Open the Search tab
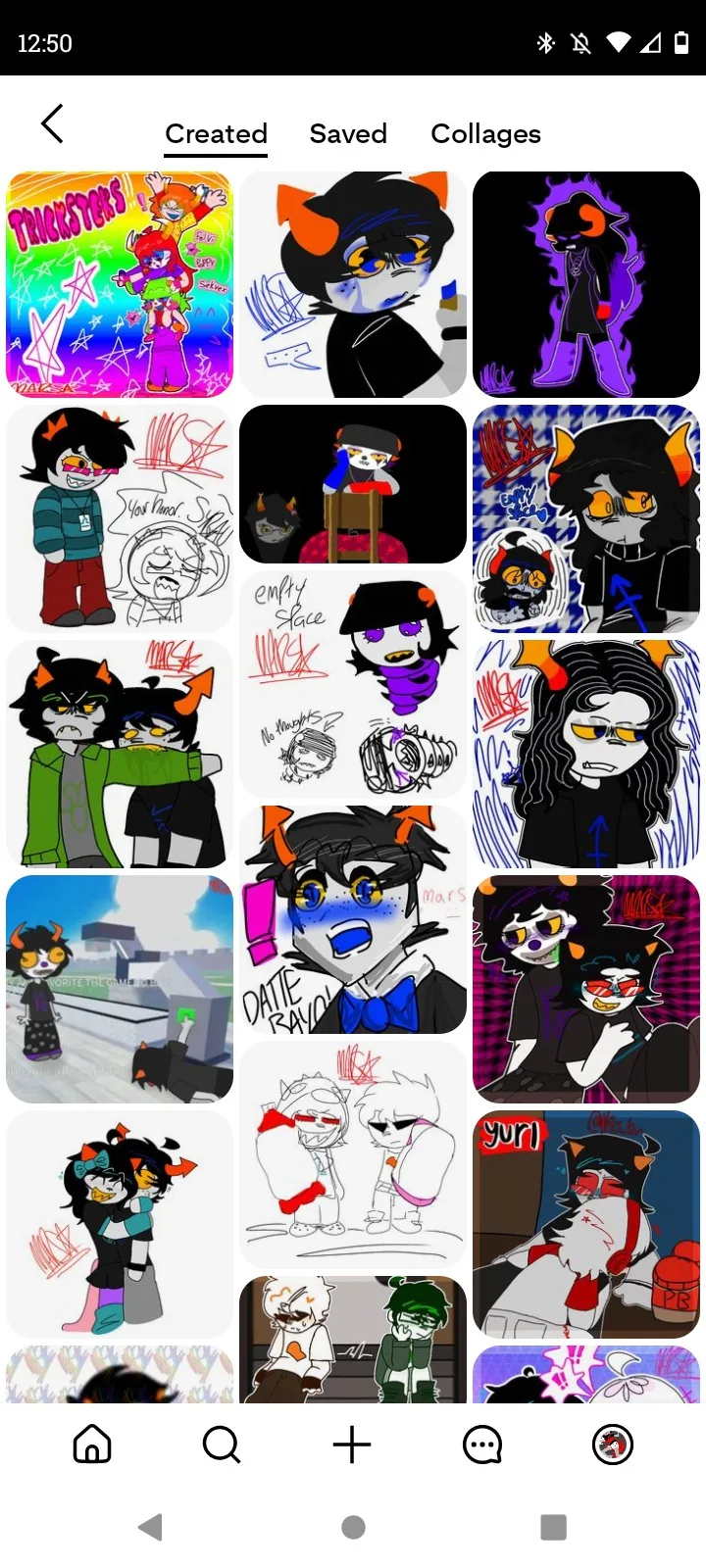706x1568 pixels. (222, 1445)
